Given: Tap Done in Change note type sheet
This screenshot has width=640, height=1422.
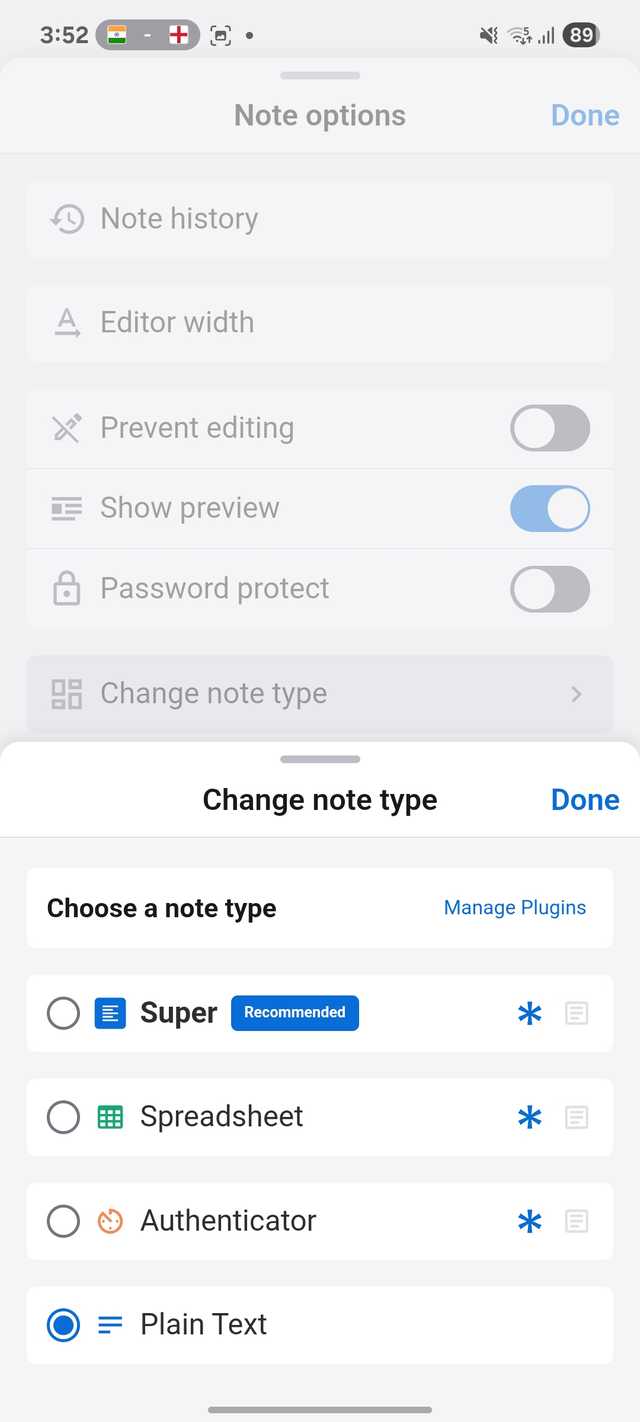Looking at the screenshot, I should coord(585,800).
